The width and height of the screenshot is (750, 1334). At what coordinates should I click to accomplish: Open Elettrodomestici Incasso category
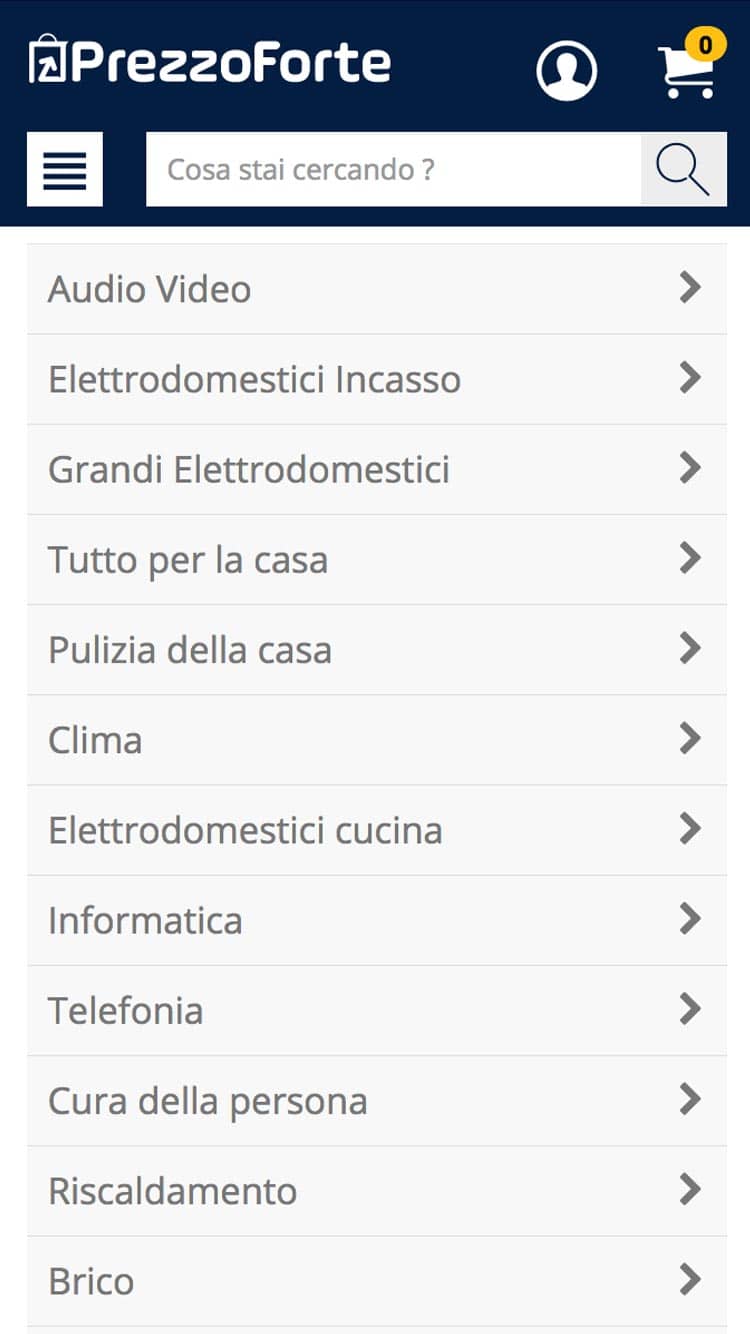pos(377,379)
